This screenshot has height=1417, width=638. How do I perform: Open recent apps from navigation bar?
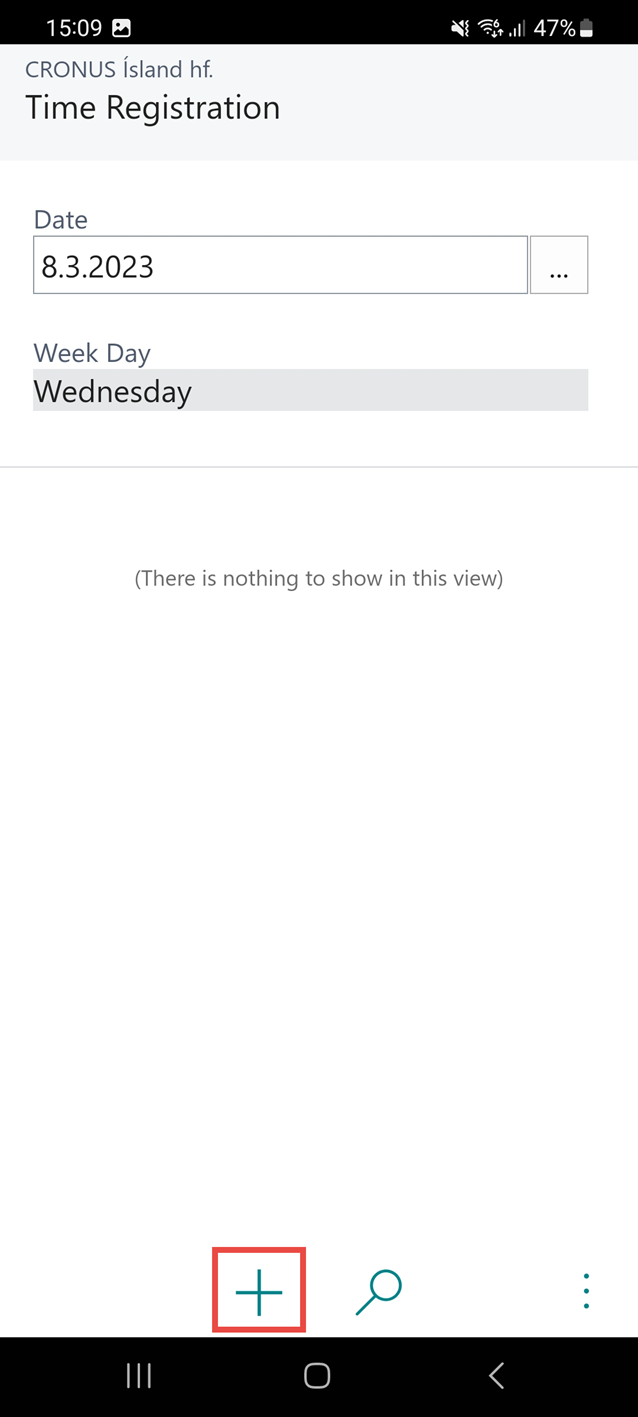point(139,1376)
